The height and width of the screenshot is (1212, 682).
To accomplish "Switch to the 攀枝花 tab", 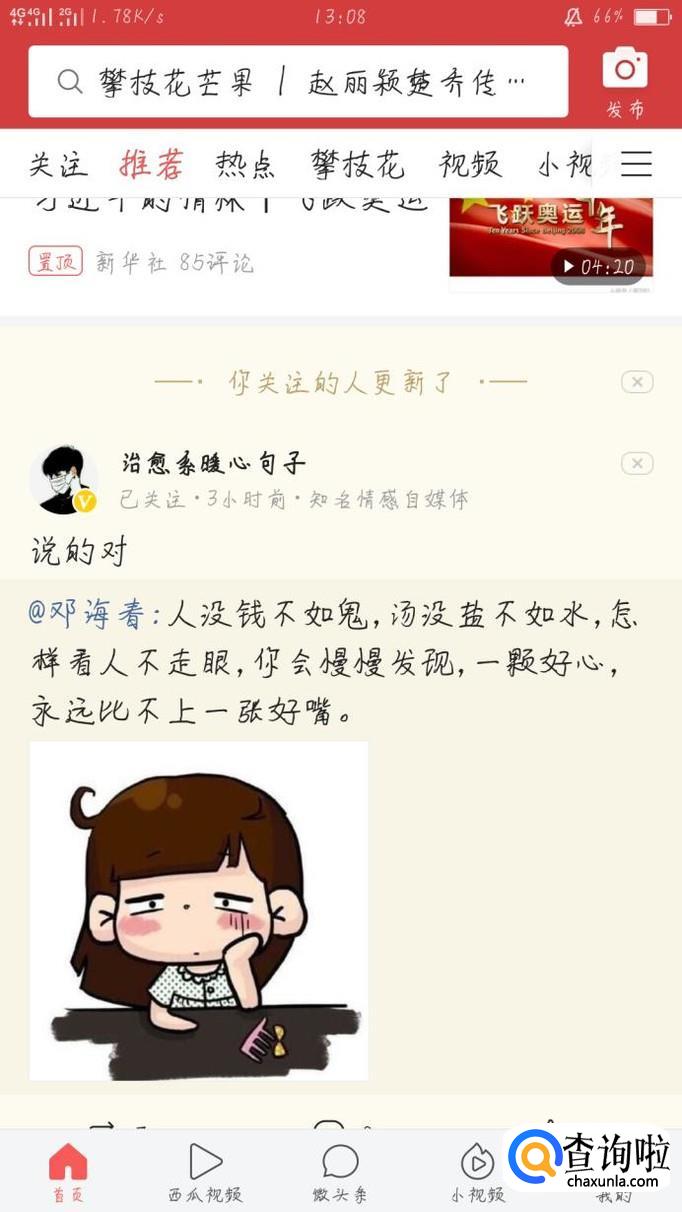I will (357, 164).
